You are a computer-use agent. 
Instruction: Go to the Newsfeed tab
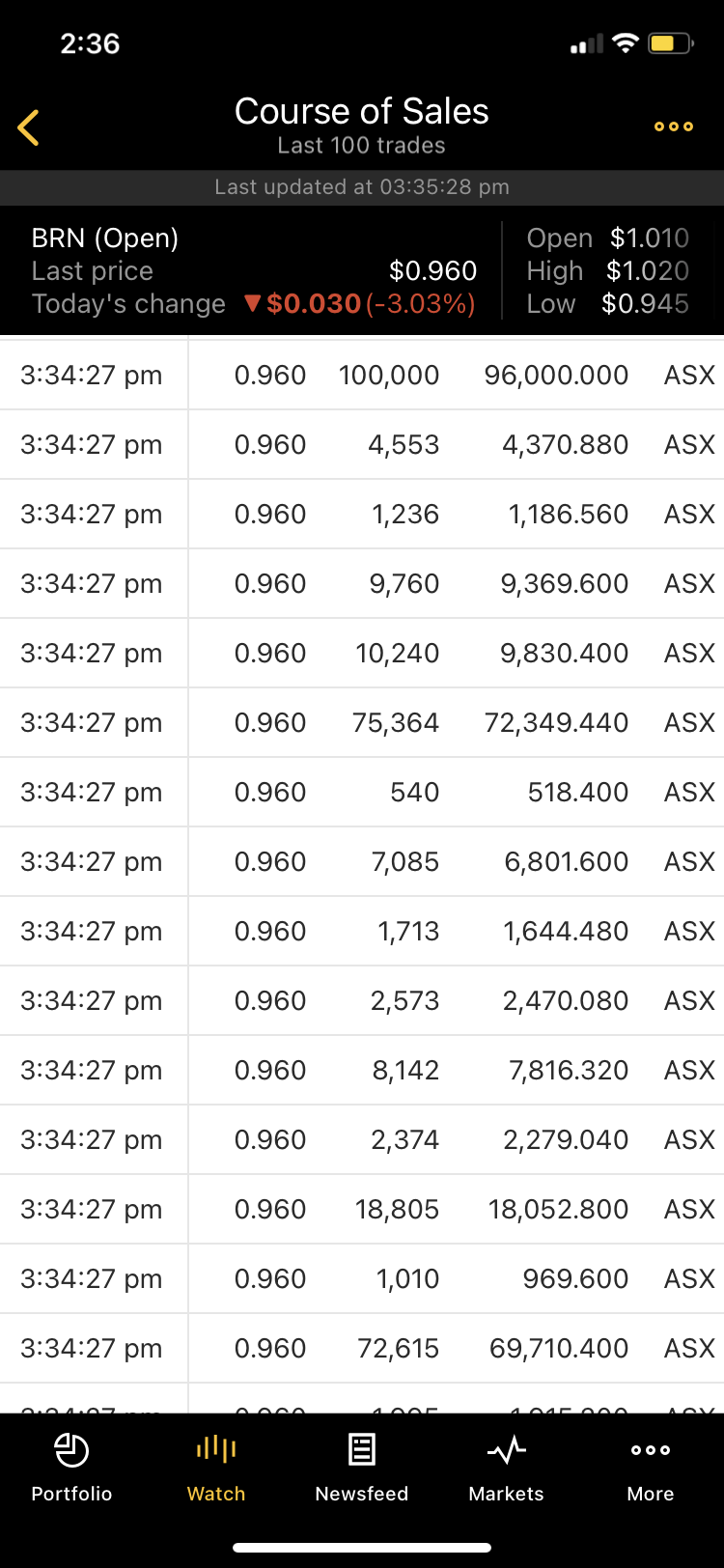[362, 1469]
